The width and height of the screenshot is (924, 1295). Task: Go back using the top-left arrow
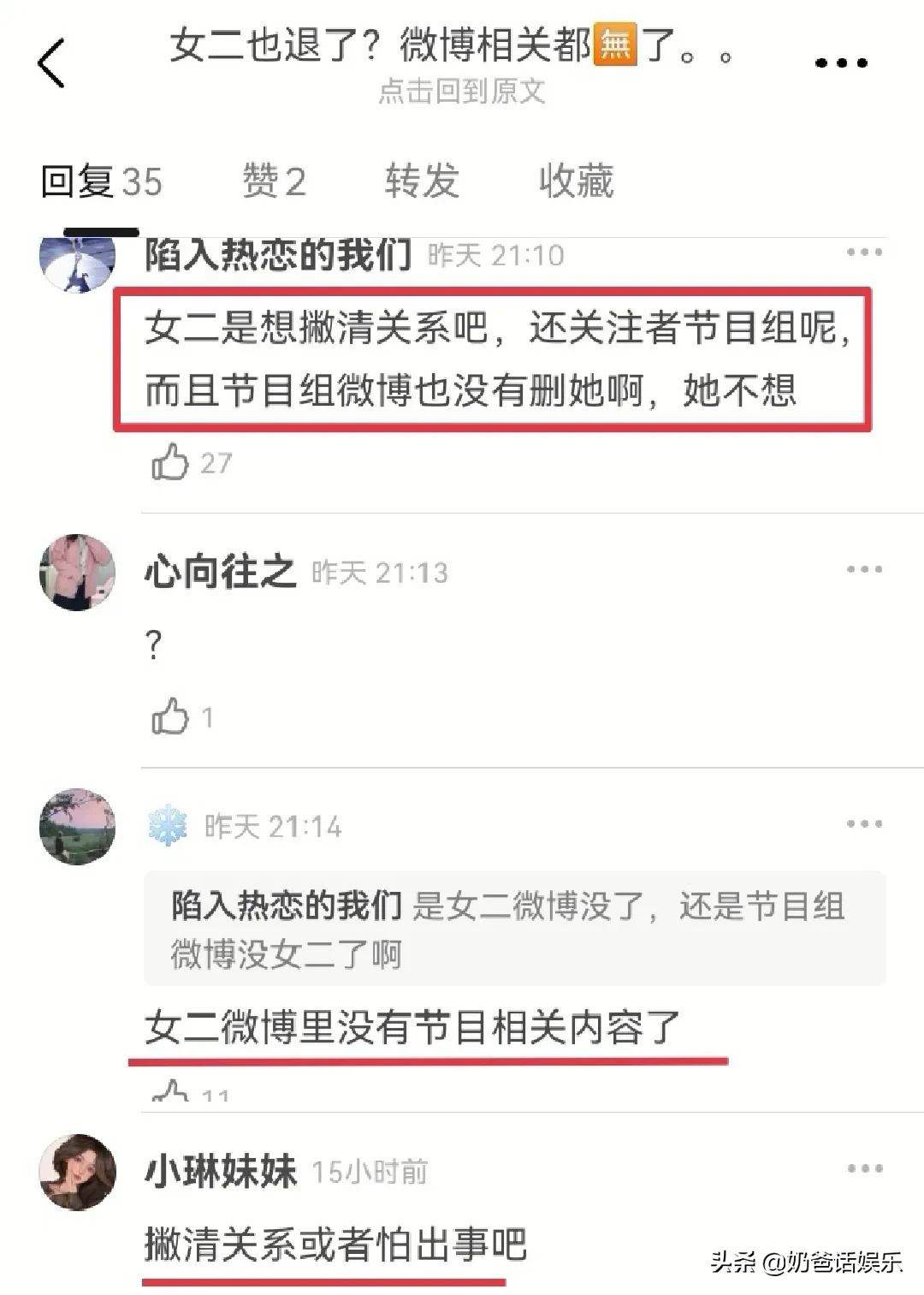(51, 62)
